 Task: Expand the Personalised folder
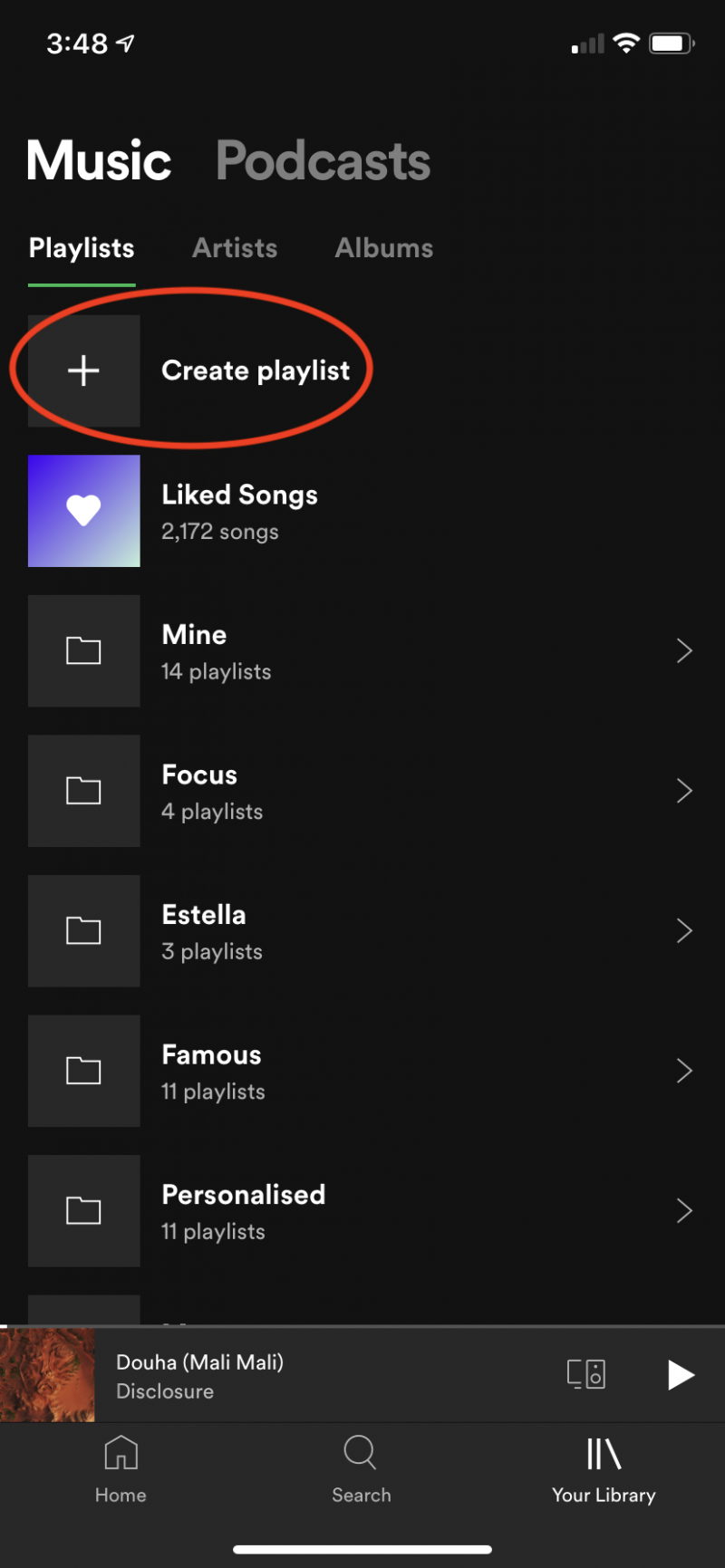pos(684,1210)
